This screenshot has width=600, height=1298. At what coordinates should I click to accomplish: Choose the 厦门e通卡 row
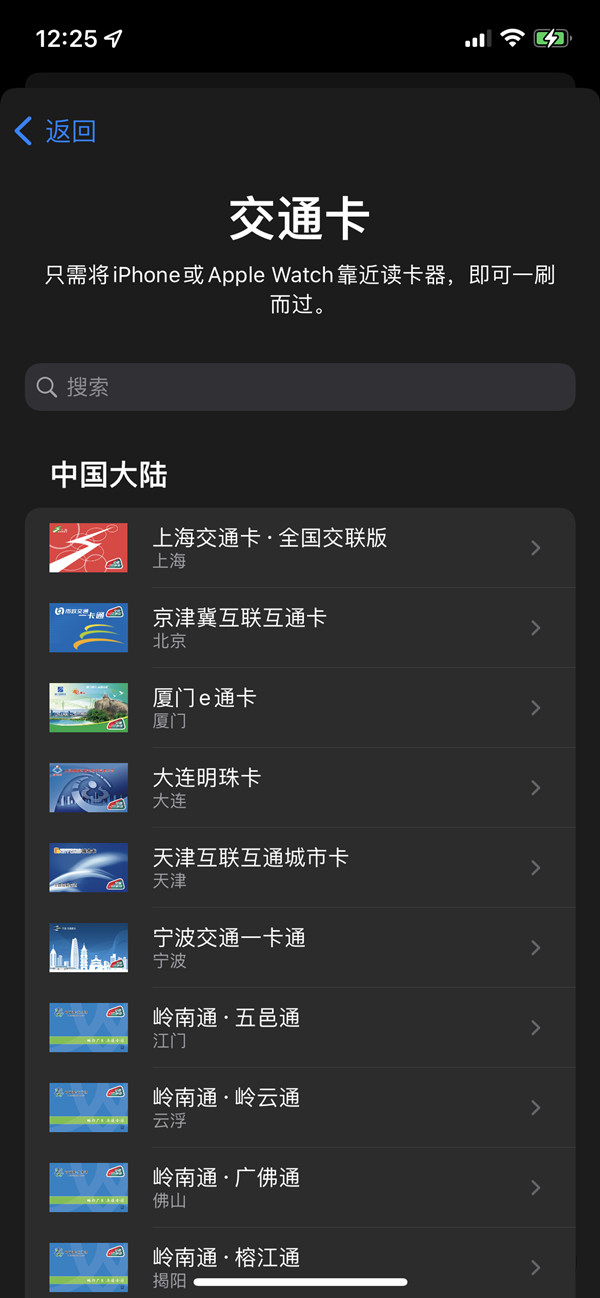[x=300, y=708]
